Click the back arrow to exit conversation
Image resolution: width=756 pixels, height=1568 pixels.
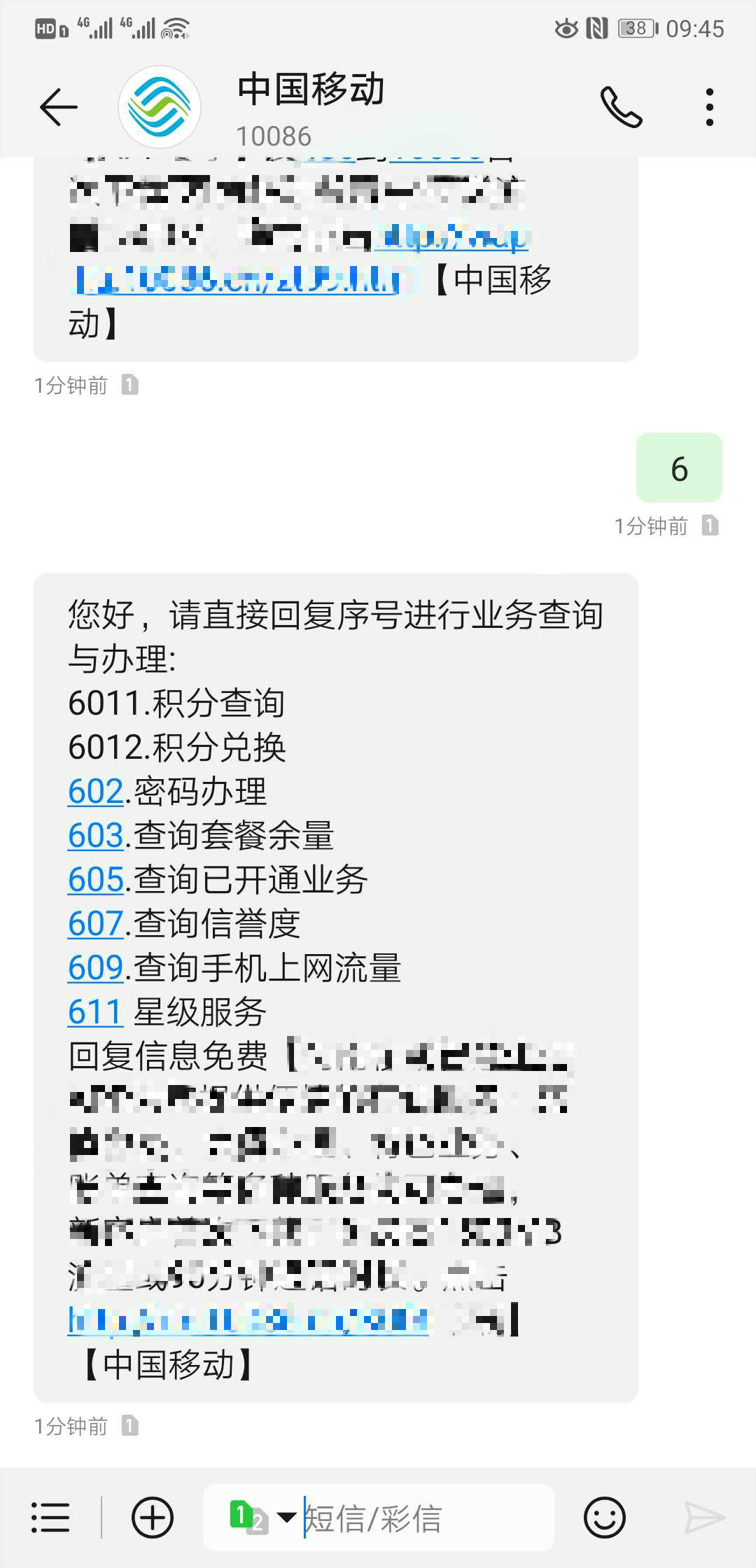click(x=59, y=105)
